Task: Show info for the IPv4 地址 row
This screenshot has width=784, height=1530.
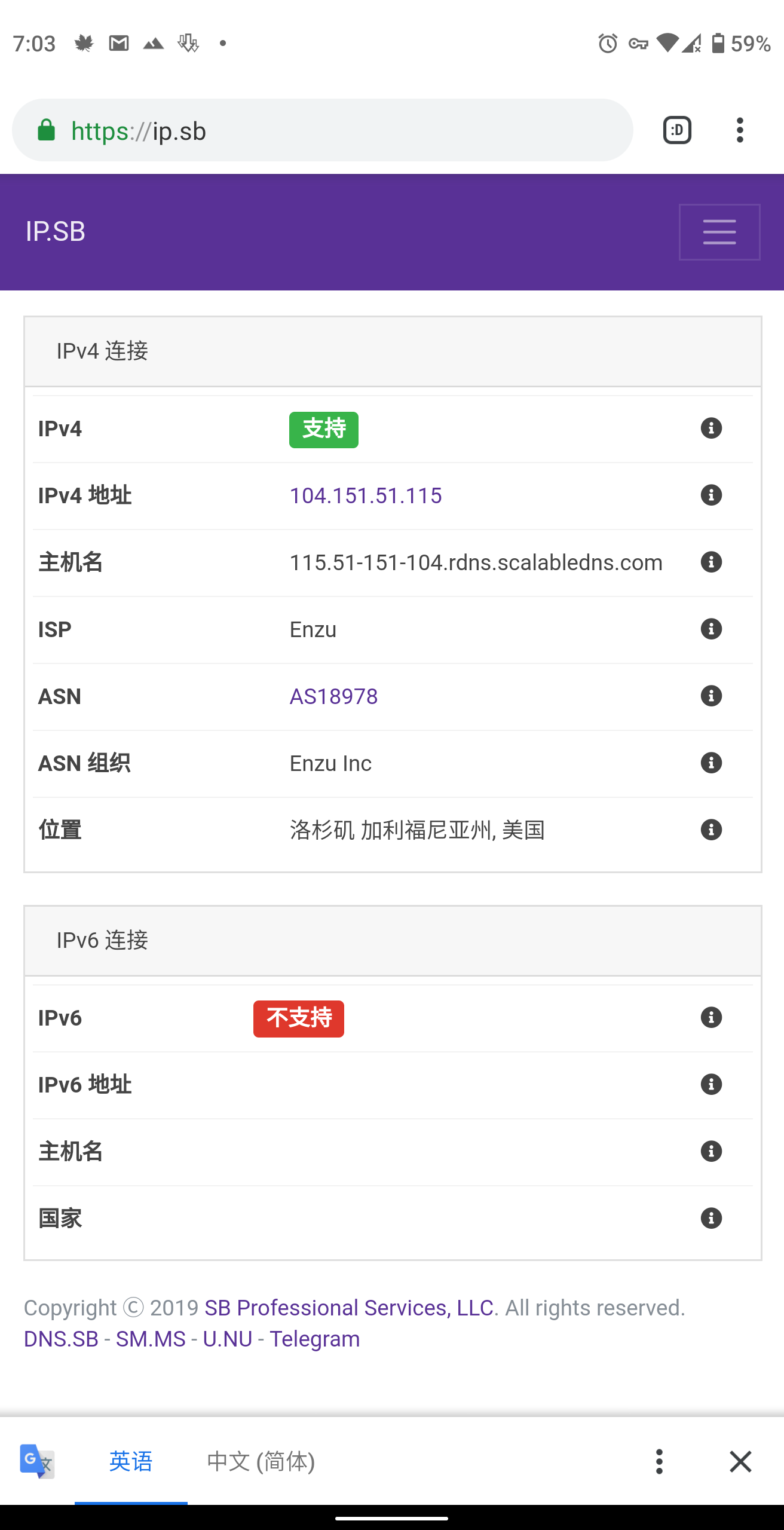Action: (x=710, y=495)
